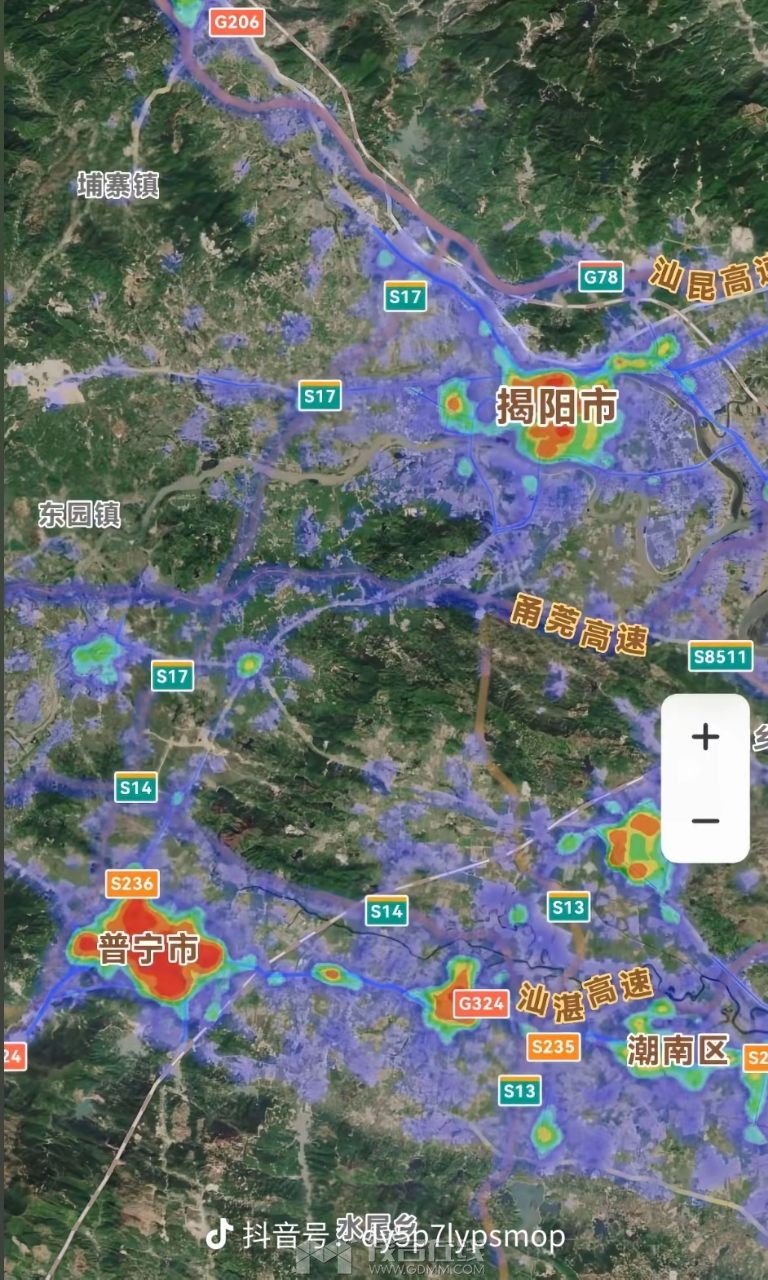Zoom out with the minus button

click(x=705, y=821)
